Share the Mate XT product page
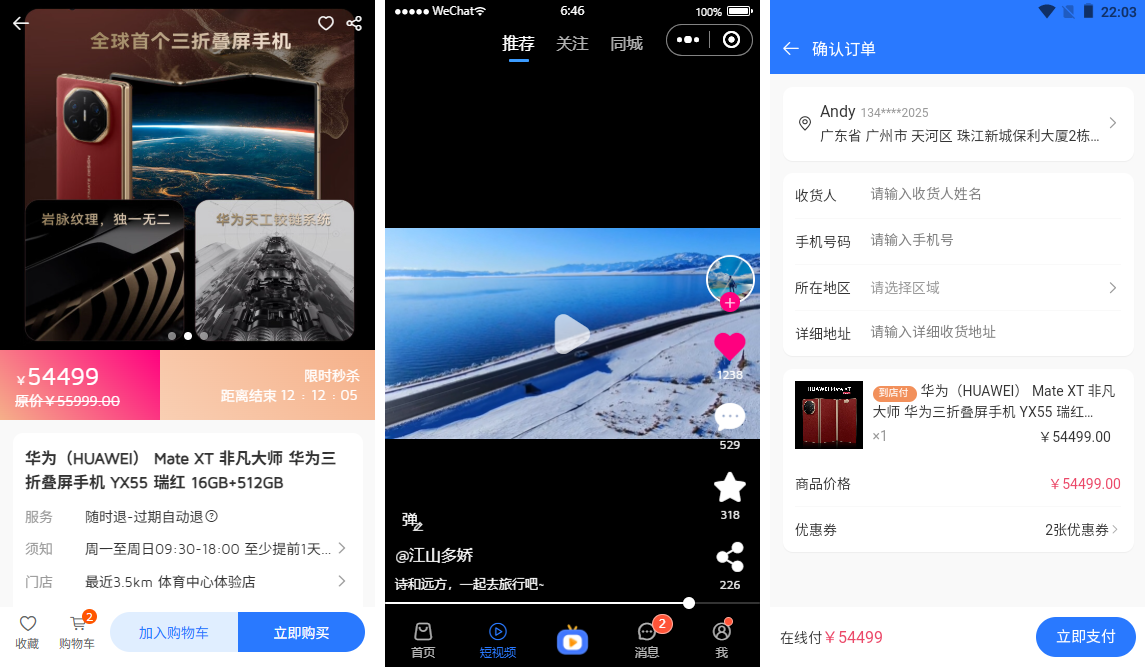This screenshot has height=667, width=1145. coord(354,23)
